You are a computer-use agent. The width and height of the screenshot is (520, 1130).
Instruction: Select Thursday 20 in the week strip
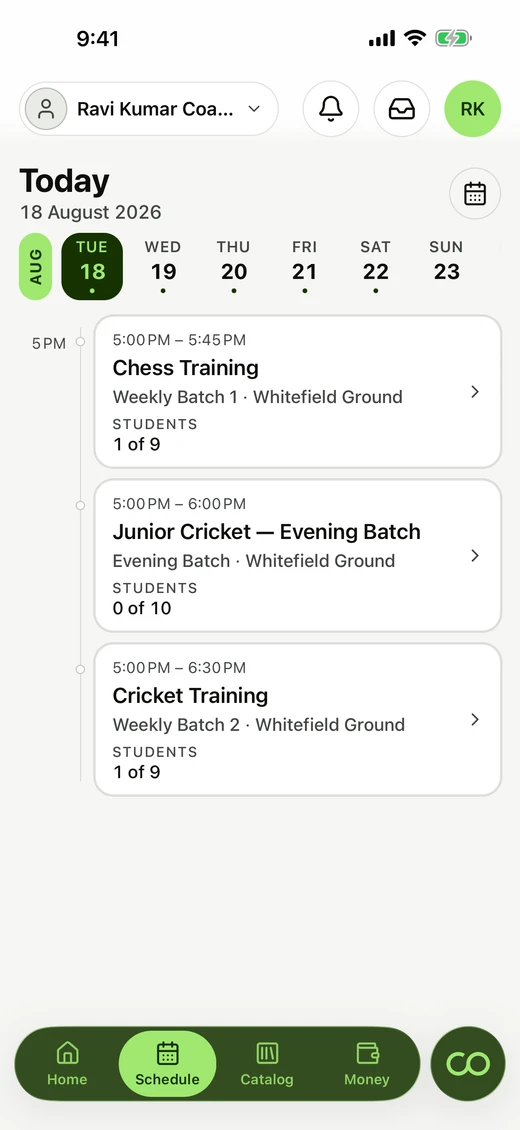click(233, 267)
